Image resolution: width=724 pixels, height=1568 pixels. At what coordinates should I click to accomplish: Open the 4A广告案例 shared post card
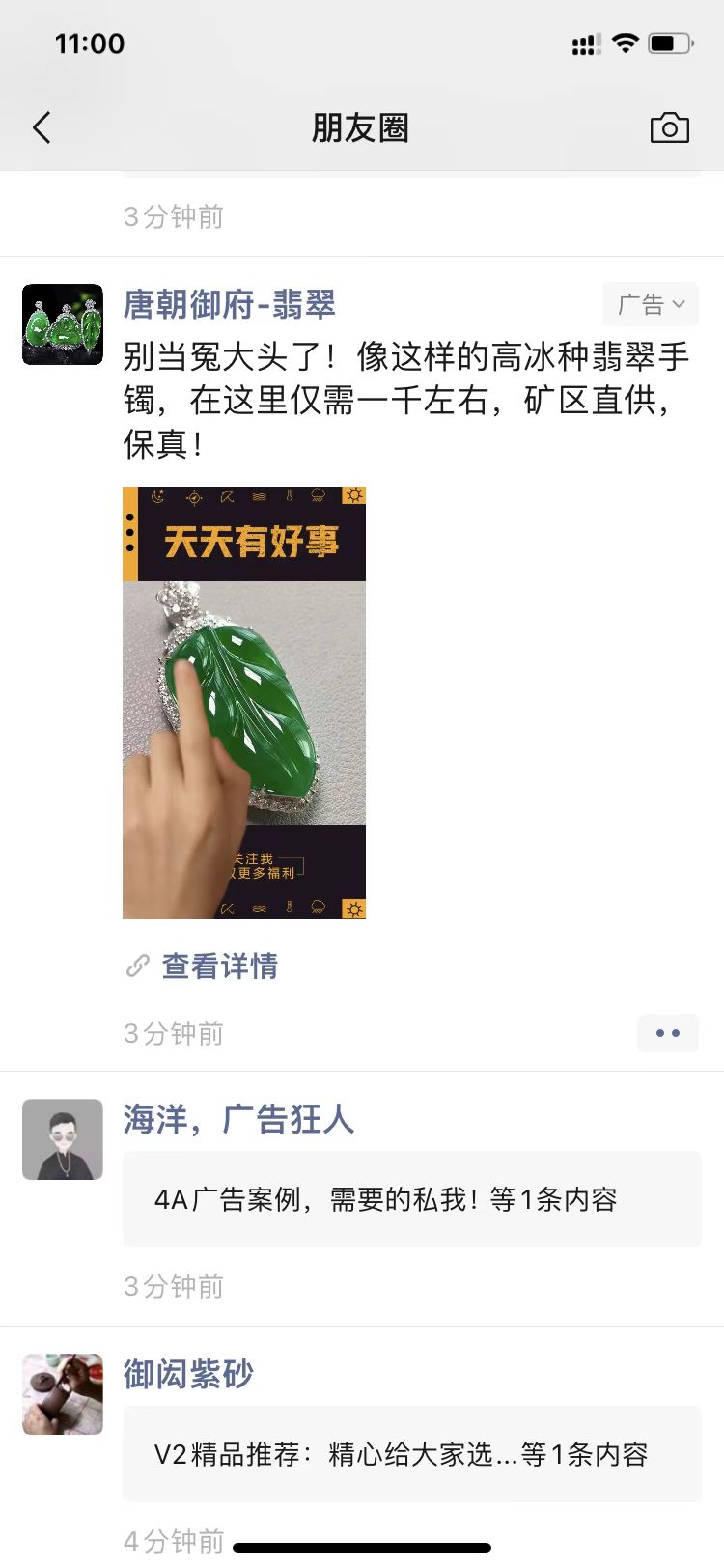pyautogui.click(x=411, y=1199)
